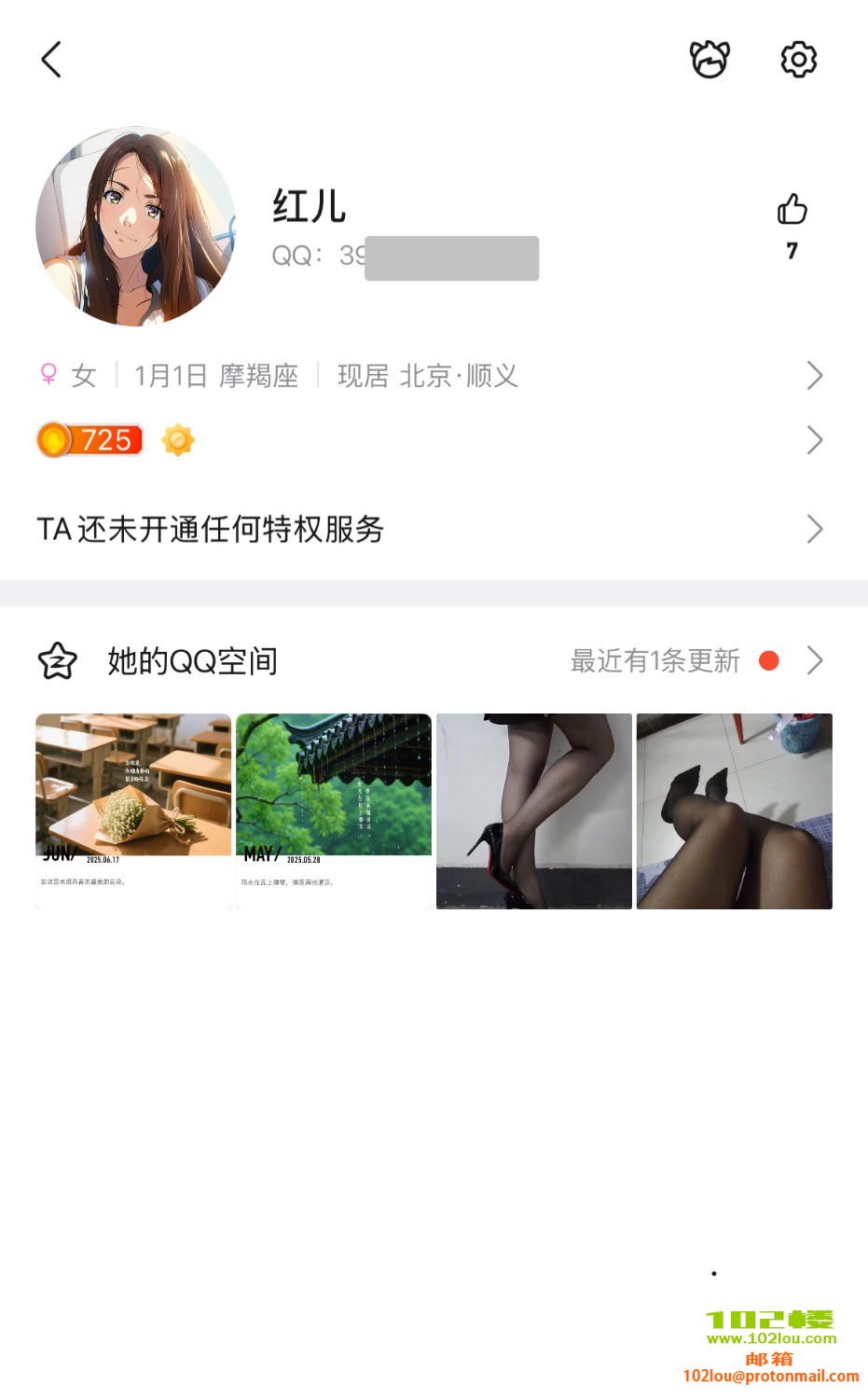Open 她的QQ空间 with recent update

[429, 661]
